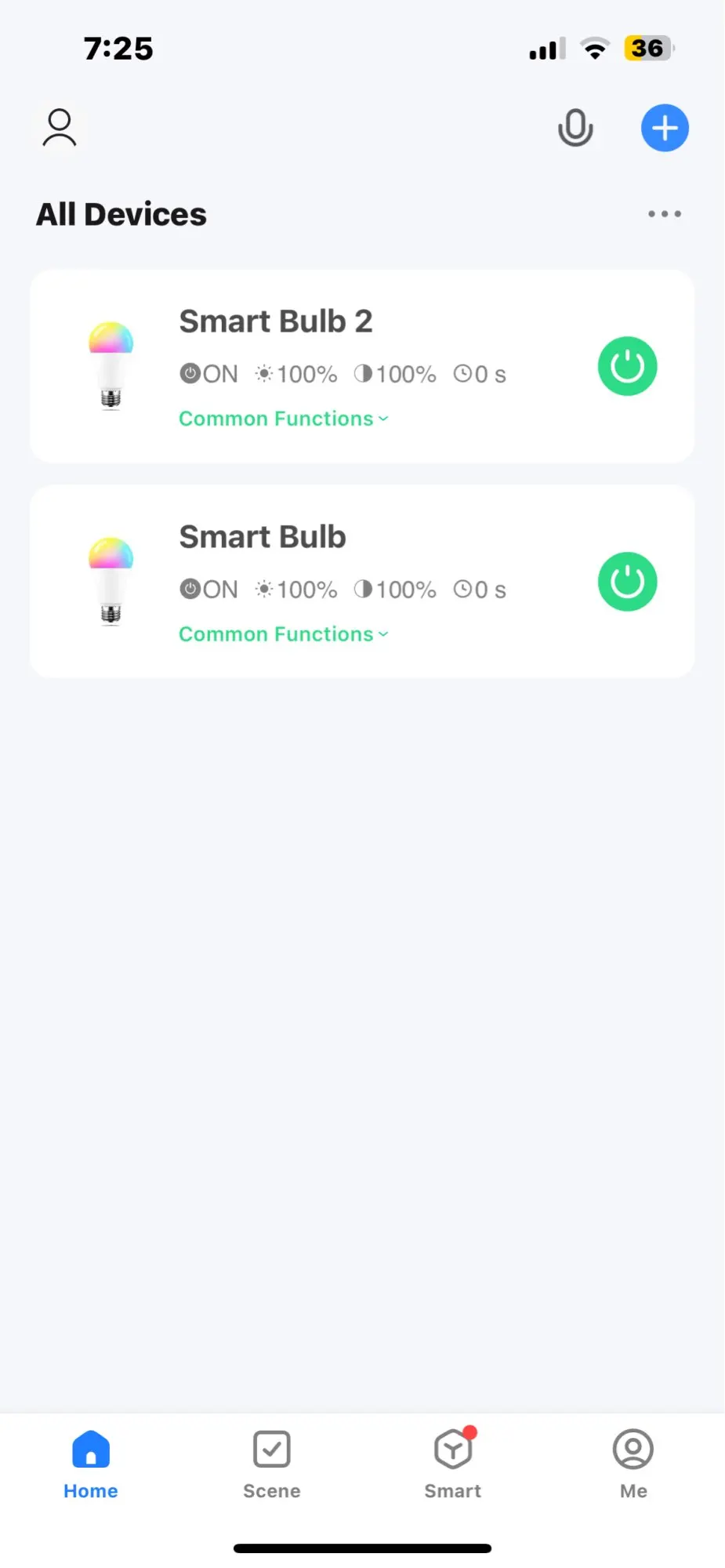Toggle power for Smart Bulb
725x1568 pixels.
(627, 582)
